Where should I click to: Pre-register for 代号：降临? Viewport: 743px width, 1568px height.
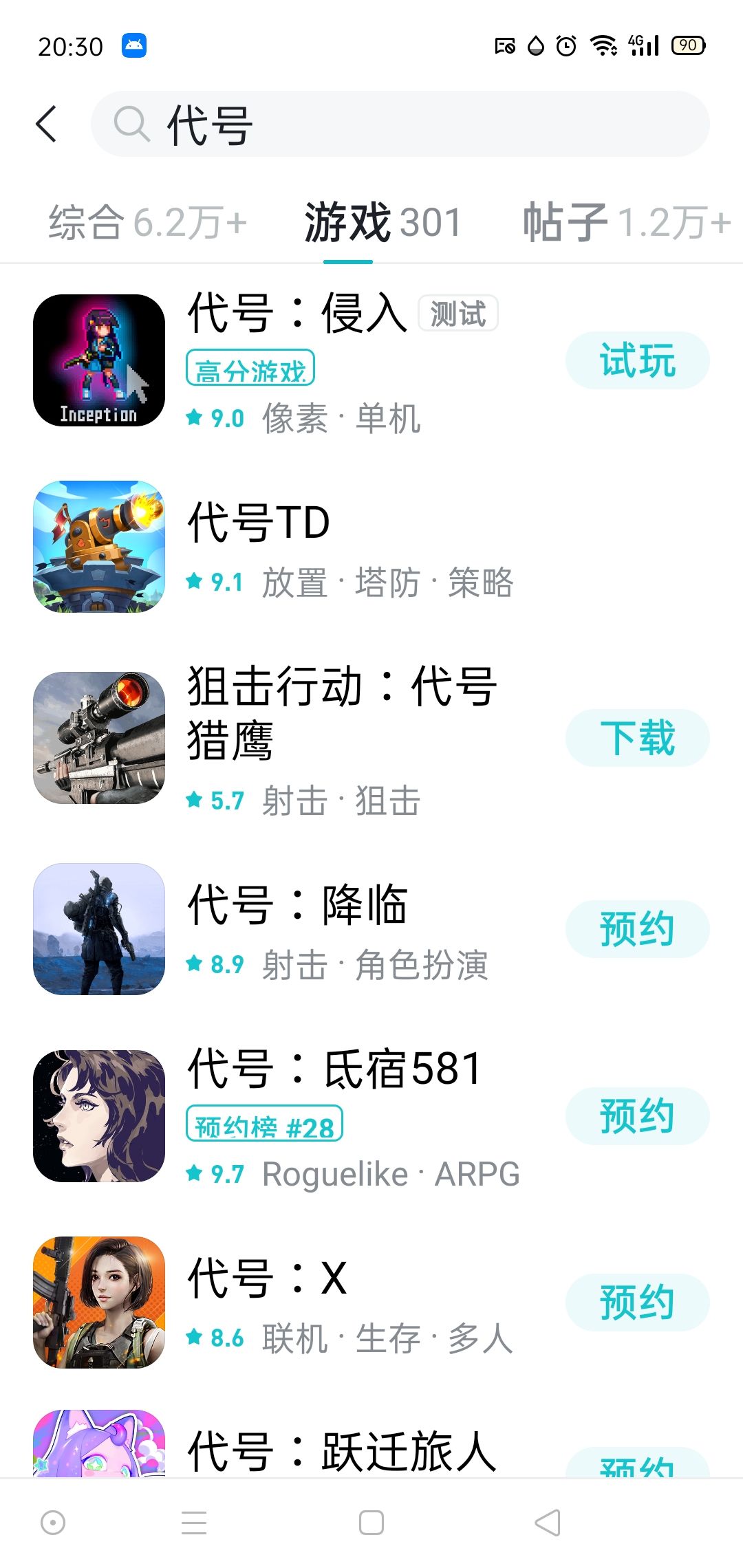637,929
